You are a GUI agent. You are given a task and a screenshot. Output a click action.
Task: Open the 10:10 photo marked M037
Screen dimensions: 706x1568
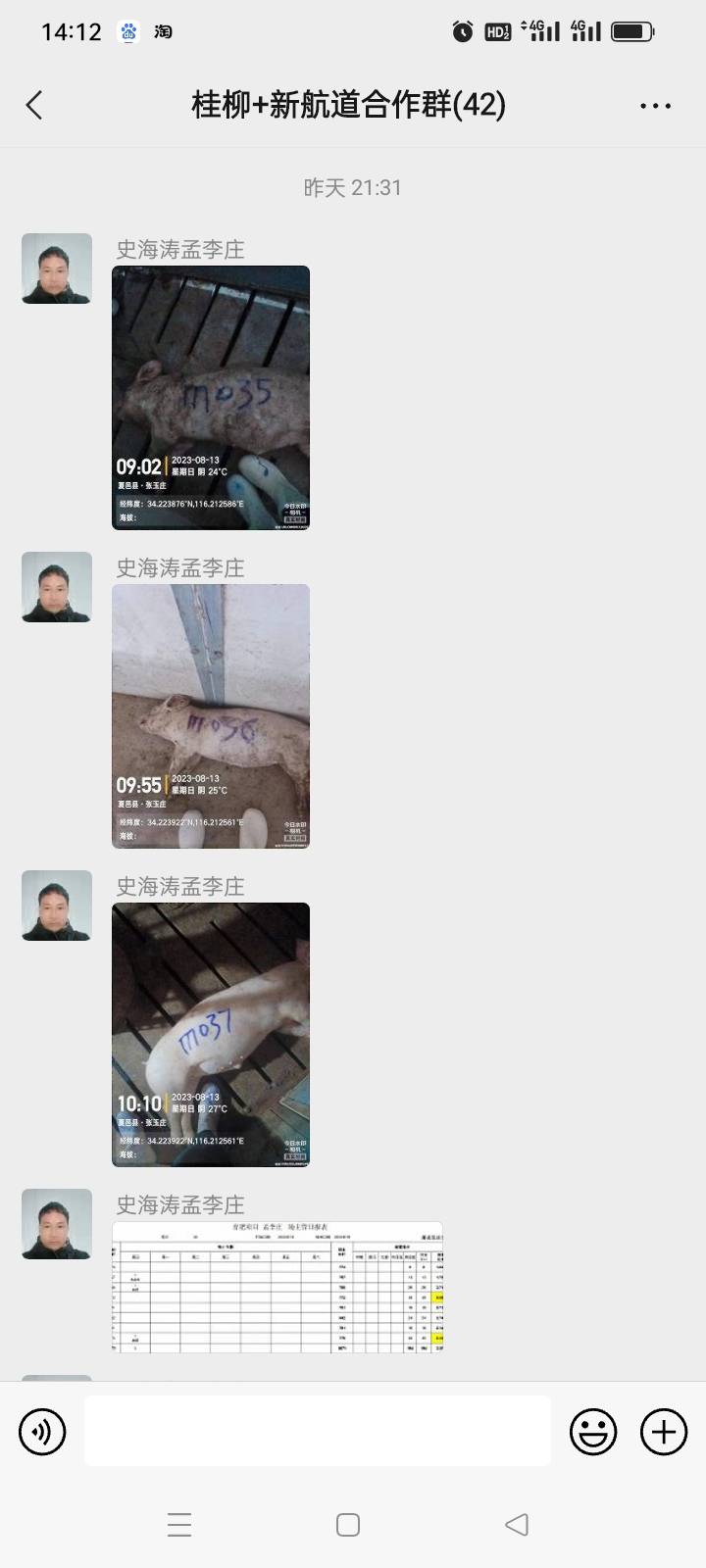pos(211,1035)
